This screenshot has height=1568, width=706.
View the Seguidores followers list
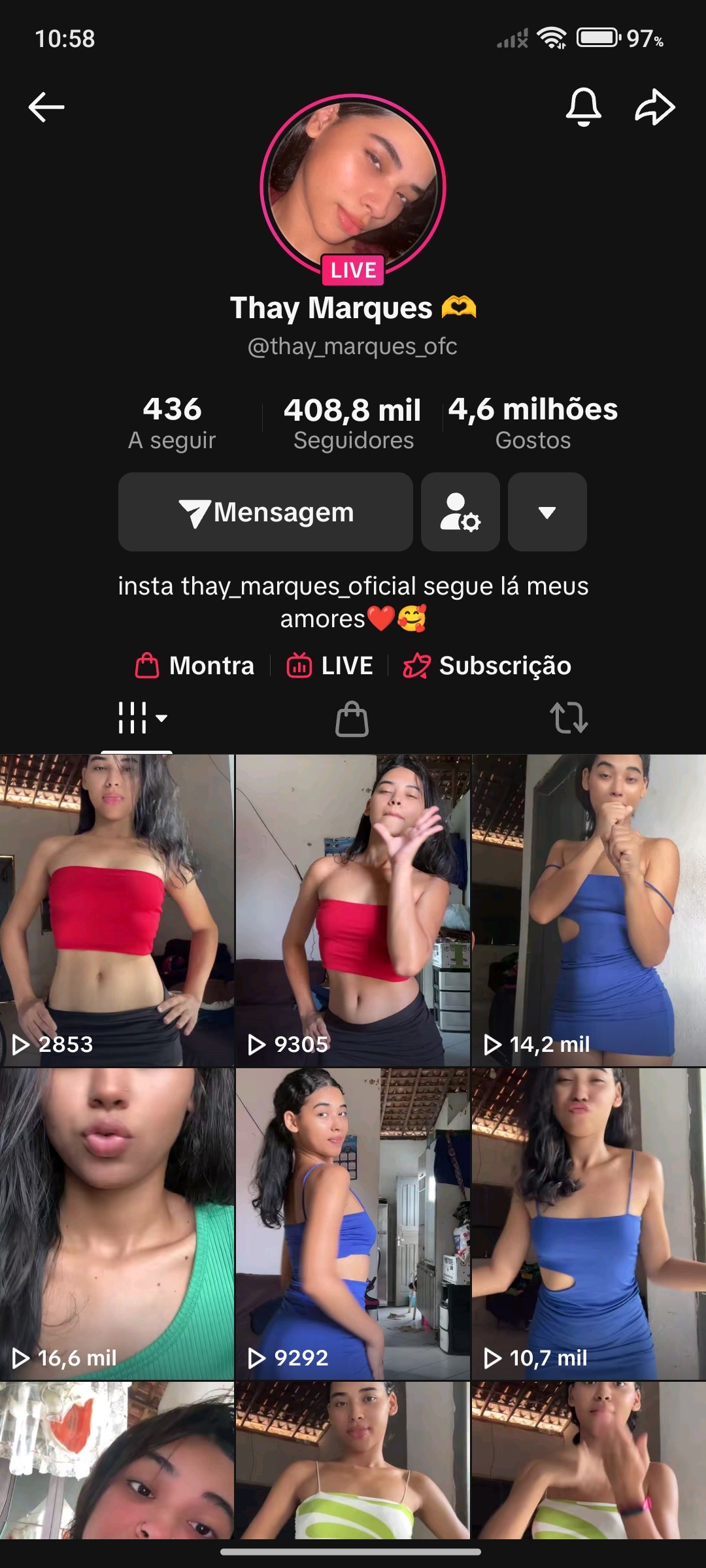coord(353,423)
